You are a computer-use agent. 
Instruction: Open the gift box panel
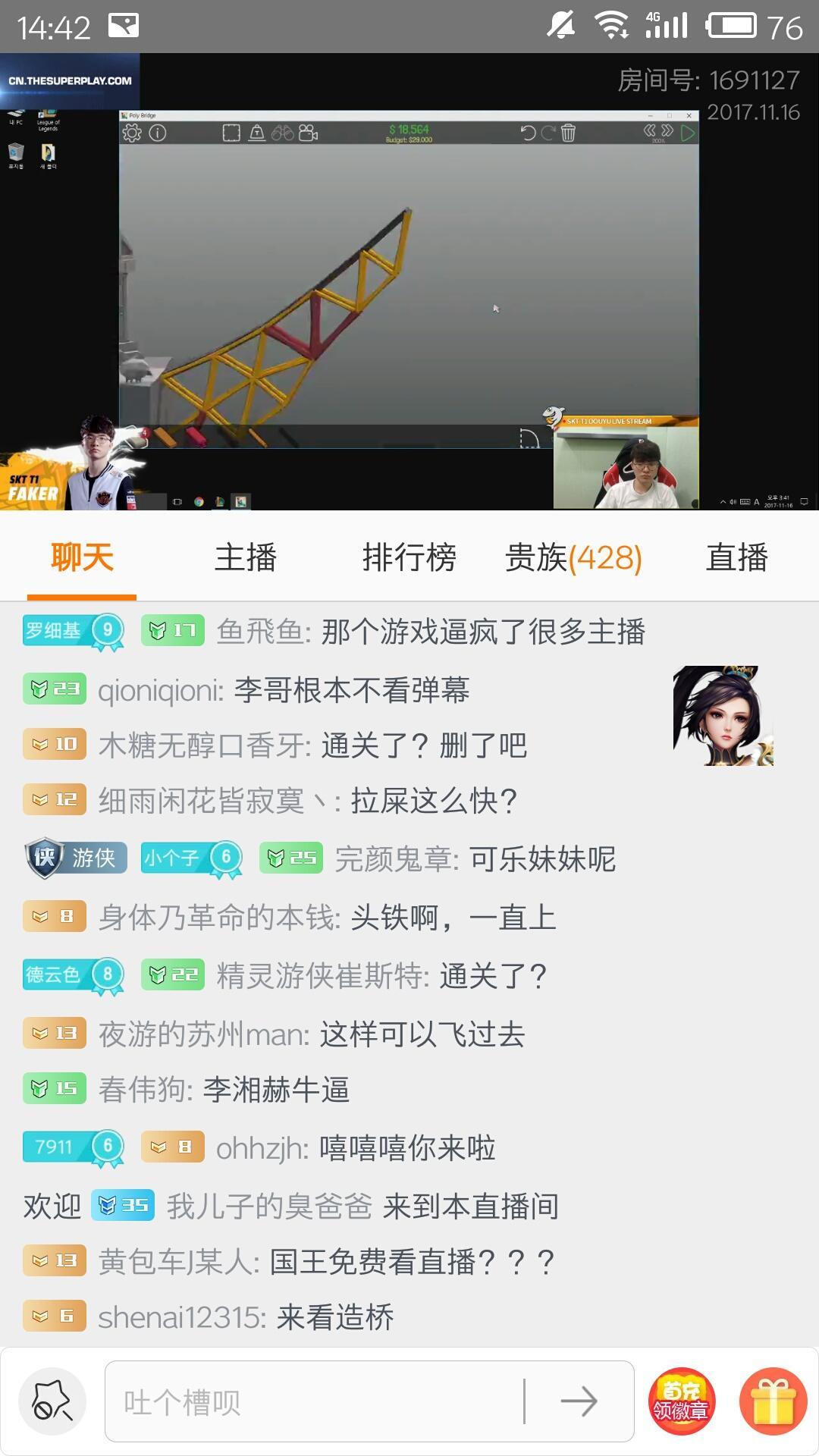[x=773, y=1401]
